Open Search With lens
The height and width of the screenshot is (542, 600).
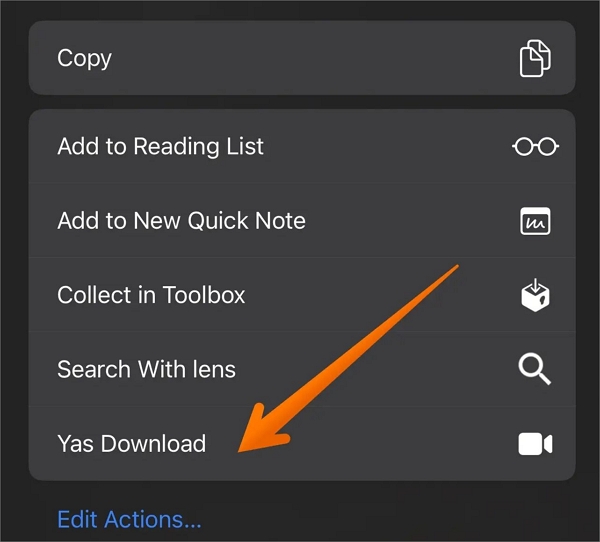pos(300,369)
